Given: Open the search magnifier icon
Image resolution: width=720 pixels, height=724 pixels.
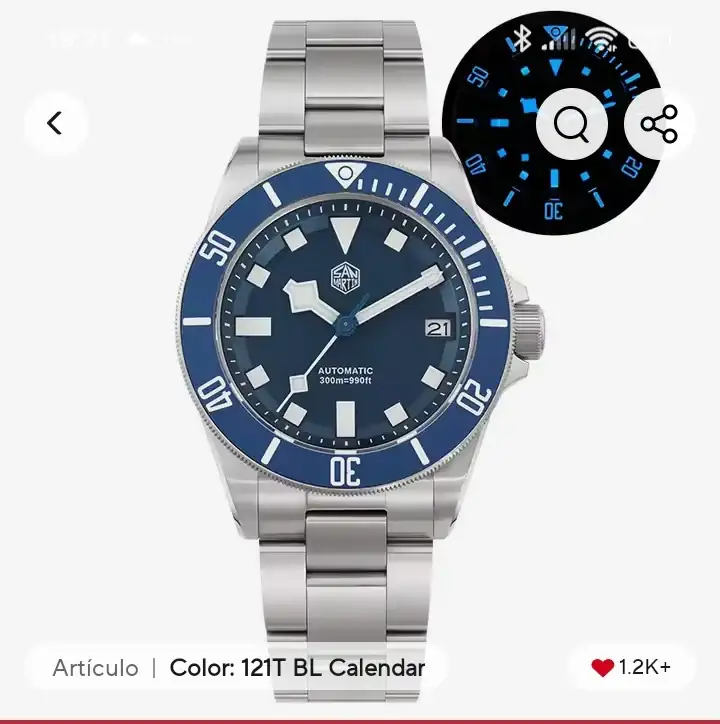Looking at the screenshot, I should coord(571,125).
